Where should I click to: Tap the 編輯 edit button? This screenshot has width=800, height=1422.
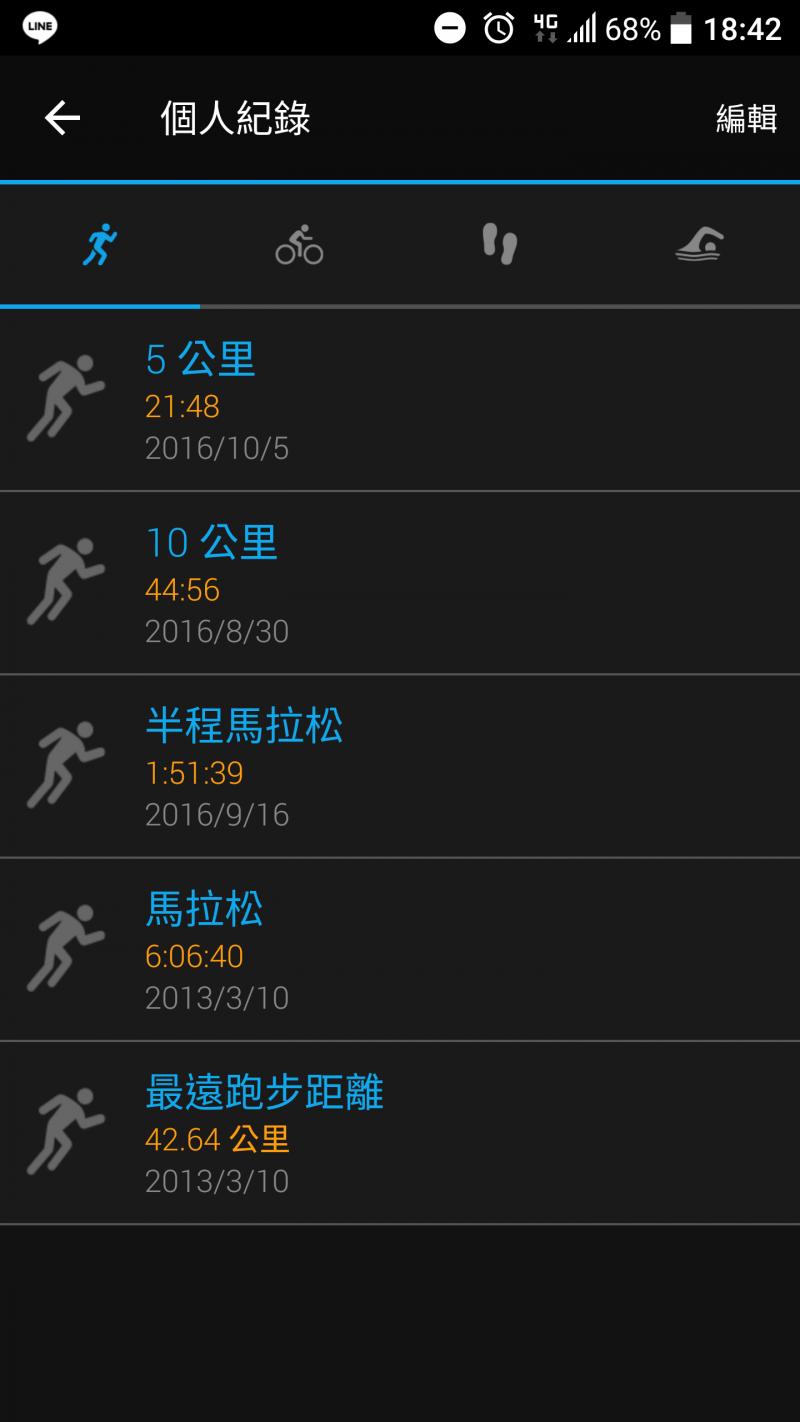746,119
